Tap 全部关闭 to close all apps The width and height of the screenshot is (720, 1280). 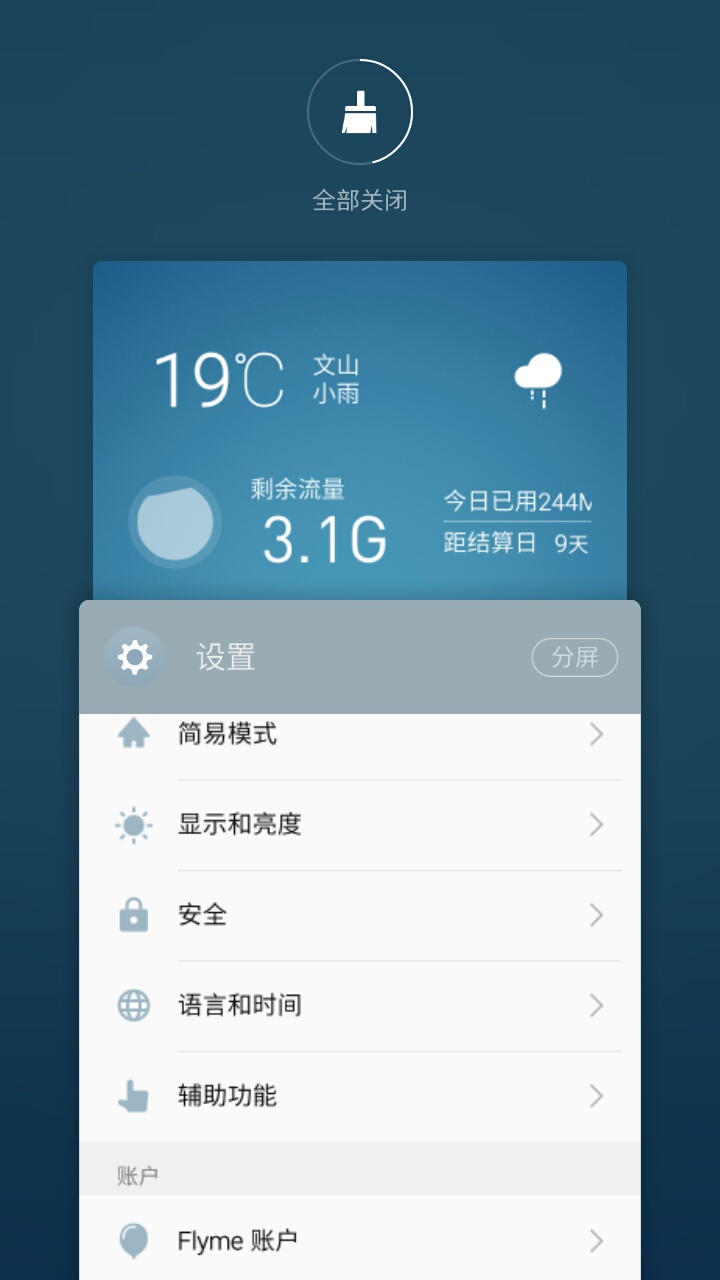[359, 199]
